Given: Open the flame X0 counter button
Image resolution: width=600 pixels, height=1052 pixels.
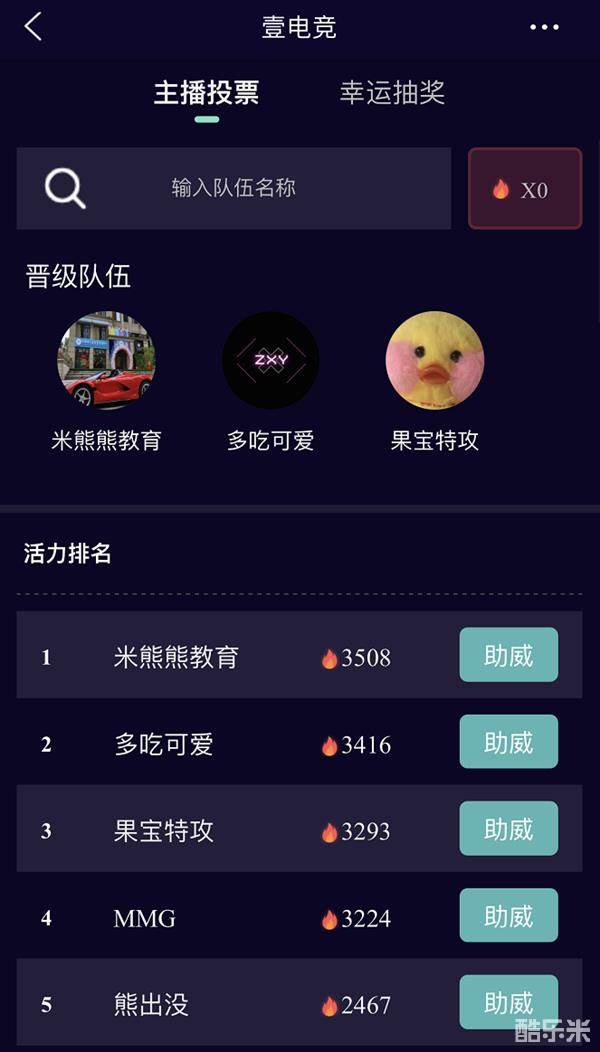Looking at the screenshot, I should point(525,189).
